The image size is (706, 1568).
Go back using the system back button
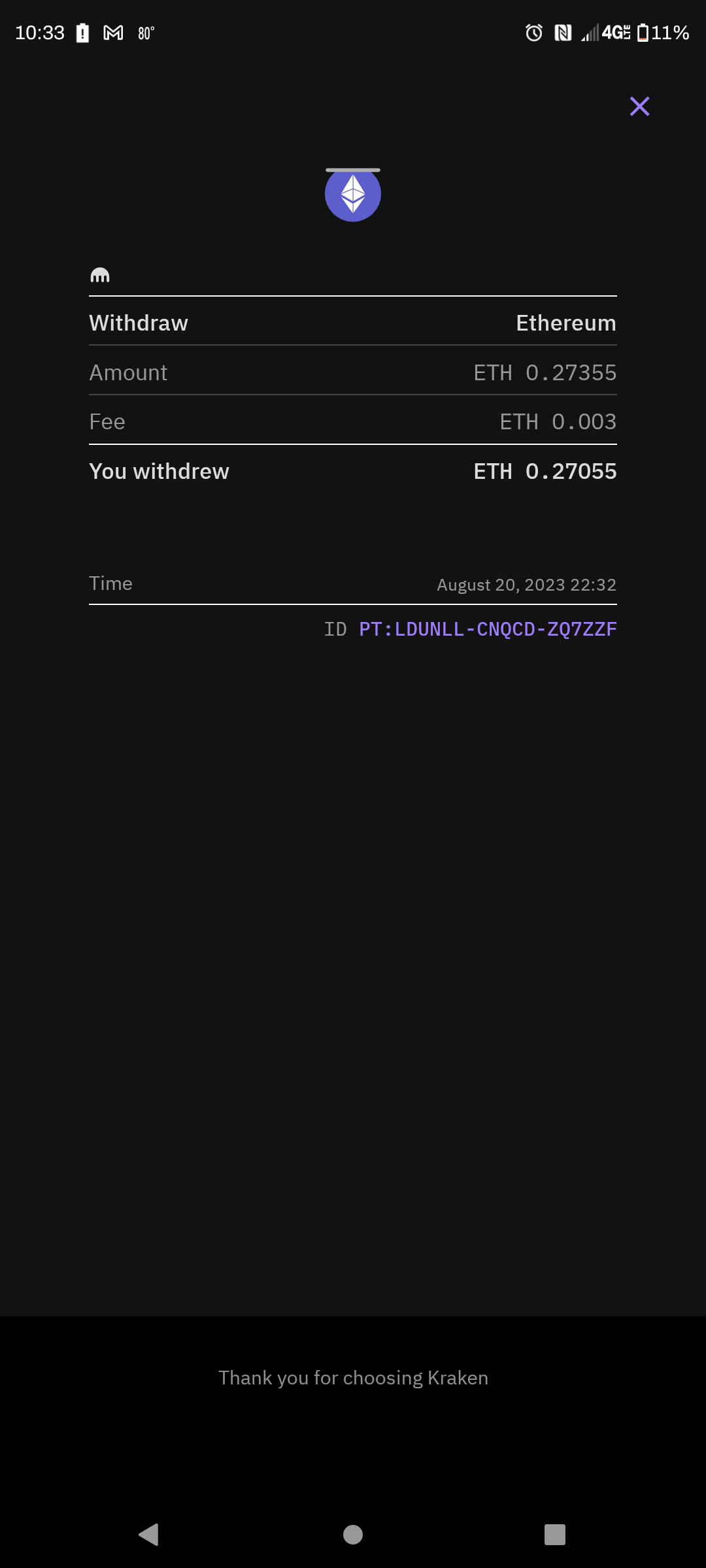pos(149,1534)
